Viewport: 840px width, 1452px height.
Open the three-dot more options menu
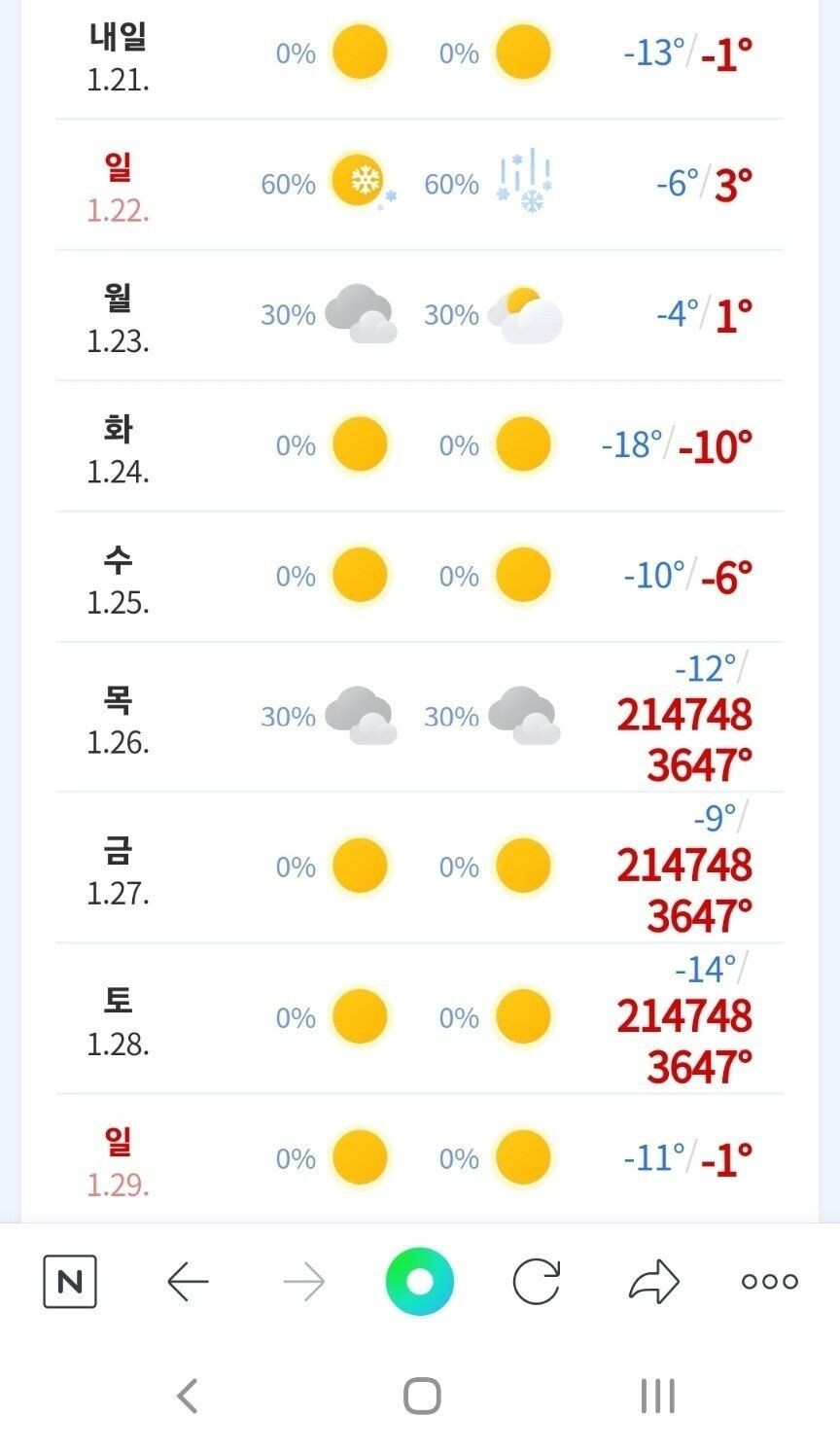(770, 1282)
